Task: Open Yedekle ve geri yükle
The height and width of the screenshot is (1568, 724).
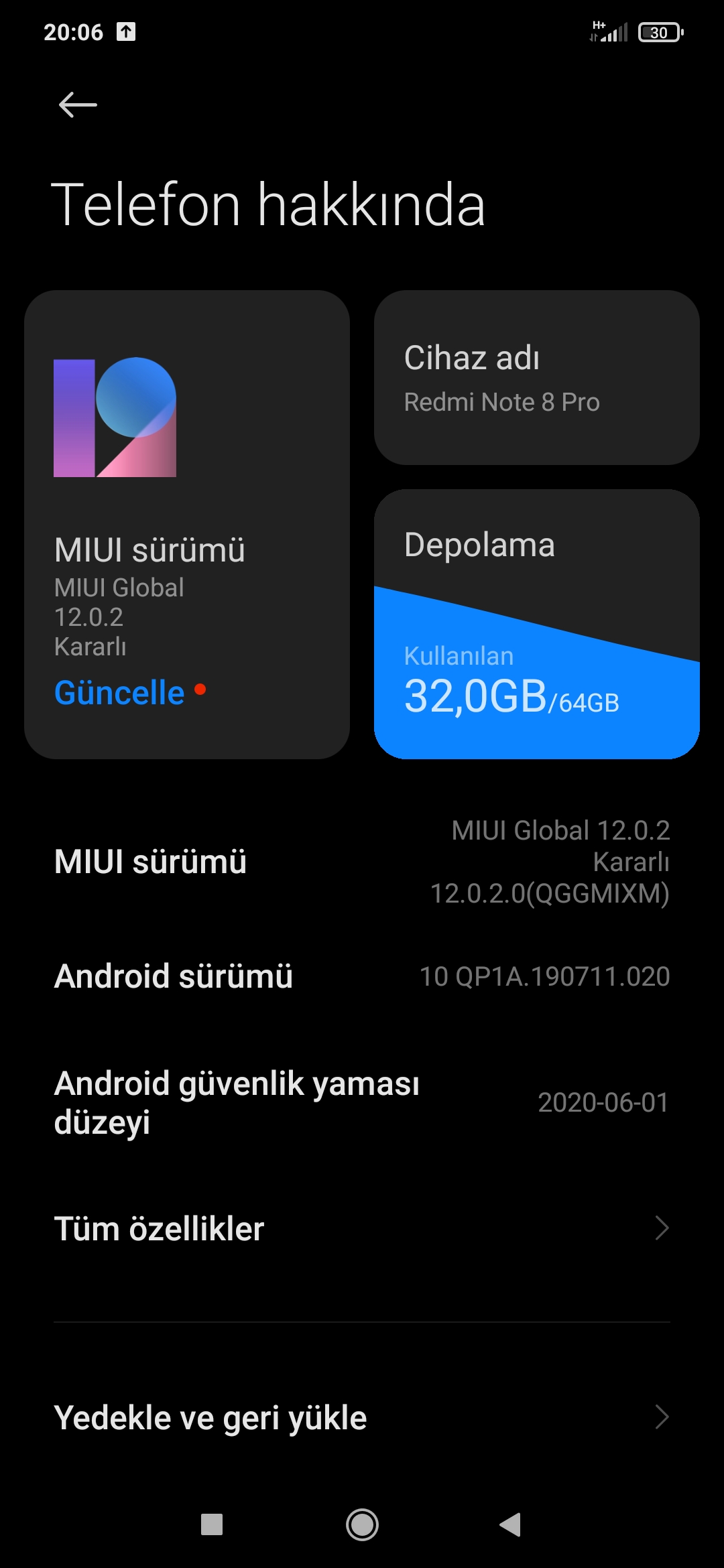Action: coord(362,1418)
